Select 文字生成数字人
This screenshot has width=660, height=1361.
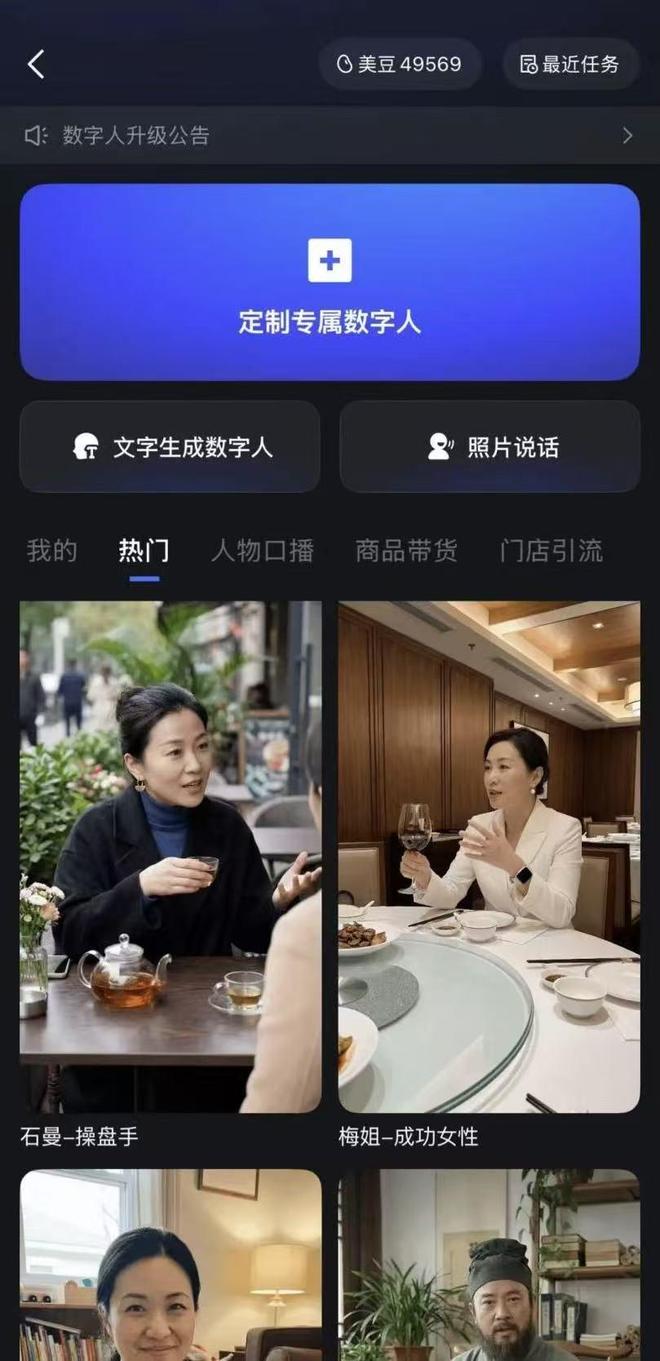[x=170, y=447]
